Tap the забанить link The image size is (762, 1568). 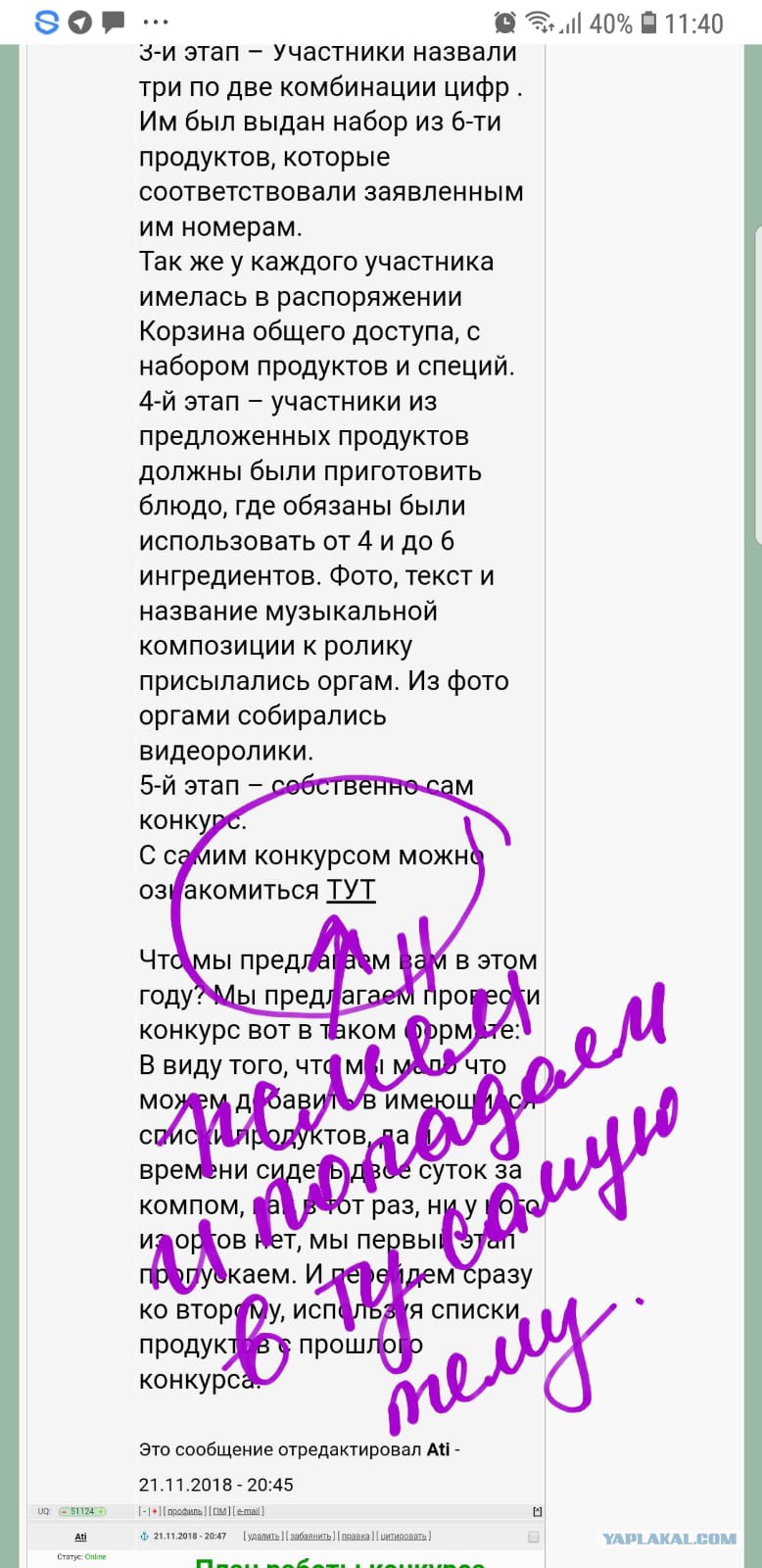tap(309, 1536)
